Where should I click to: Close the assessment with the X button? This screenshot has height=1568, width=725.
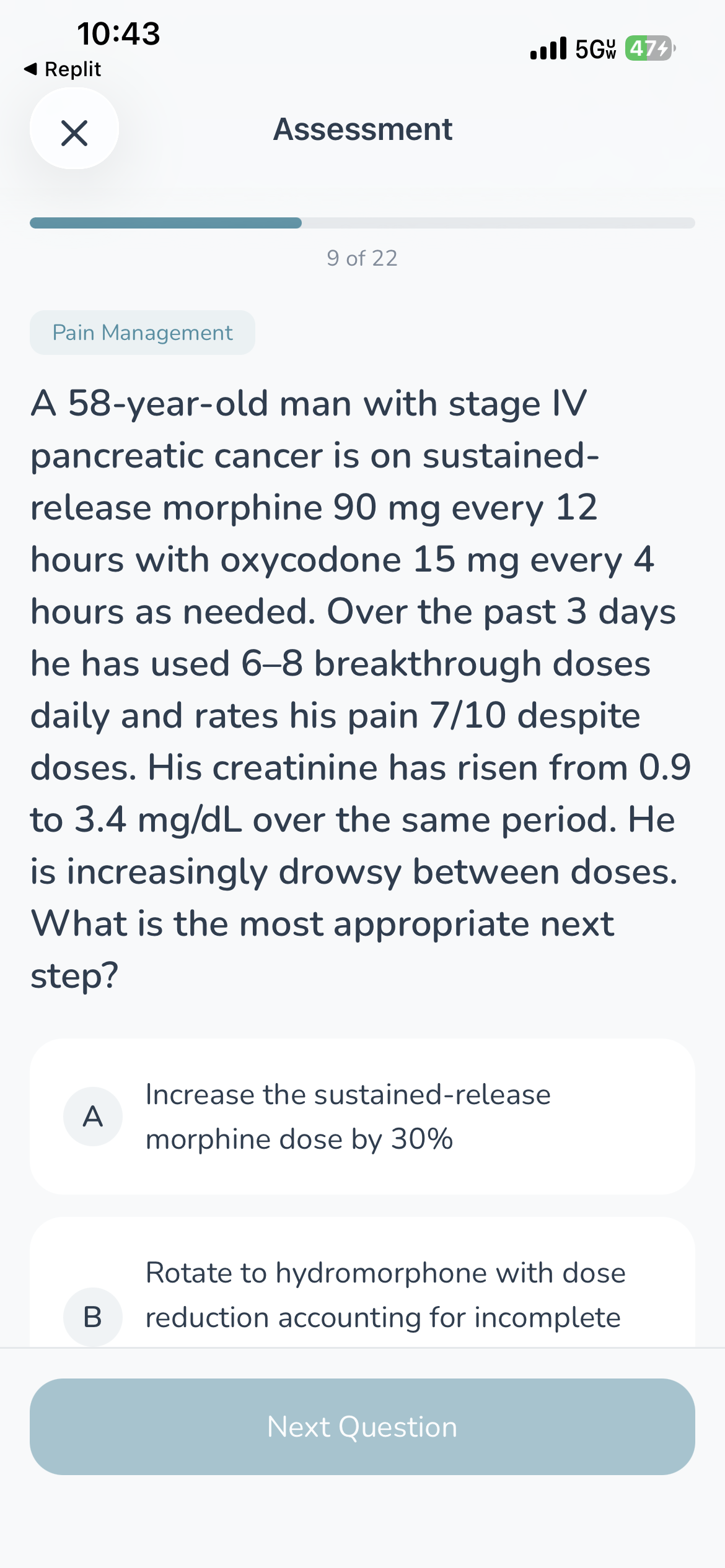pos(74,129)
